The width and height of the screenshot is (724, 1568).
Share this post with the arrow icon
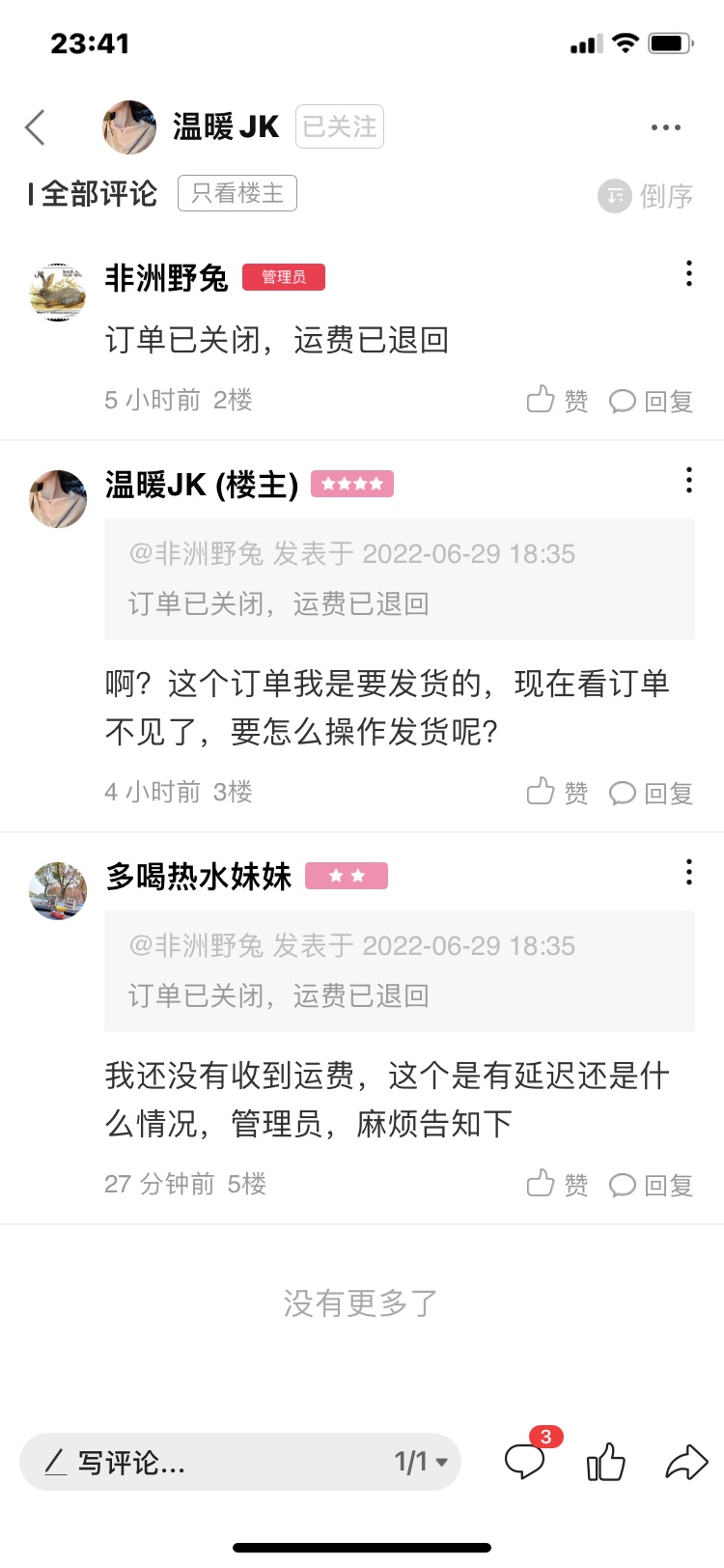pos(686,1462)
